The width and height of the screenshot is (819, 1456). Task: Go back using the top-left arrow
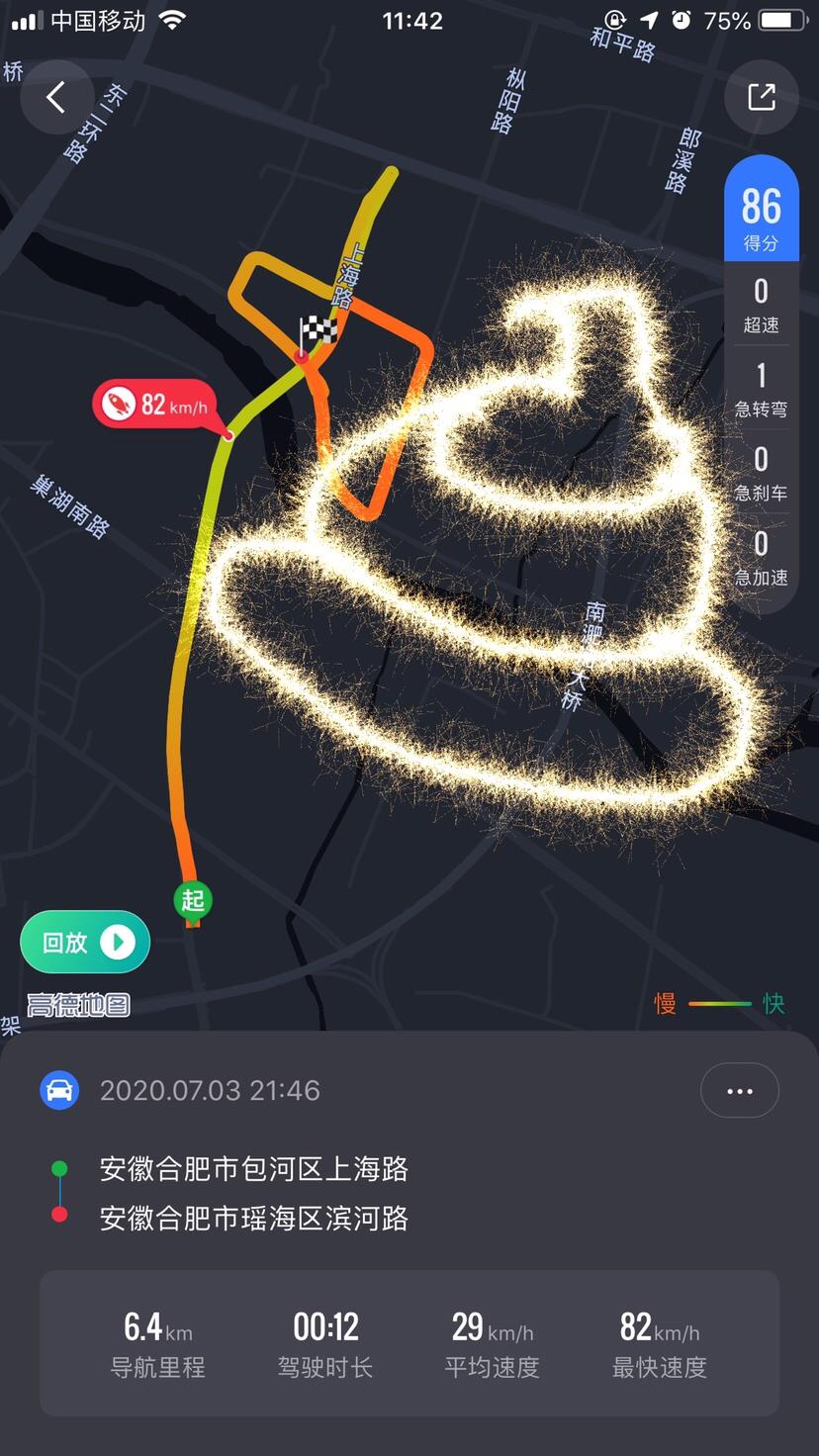(x=56, y=97)
